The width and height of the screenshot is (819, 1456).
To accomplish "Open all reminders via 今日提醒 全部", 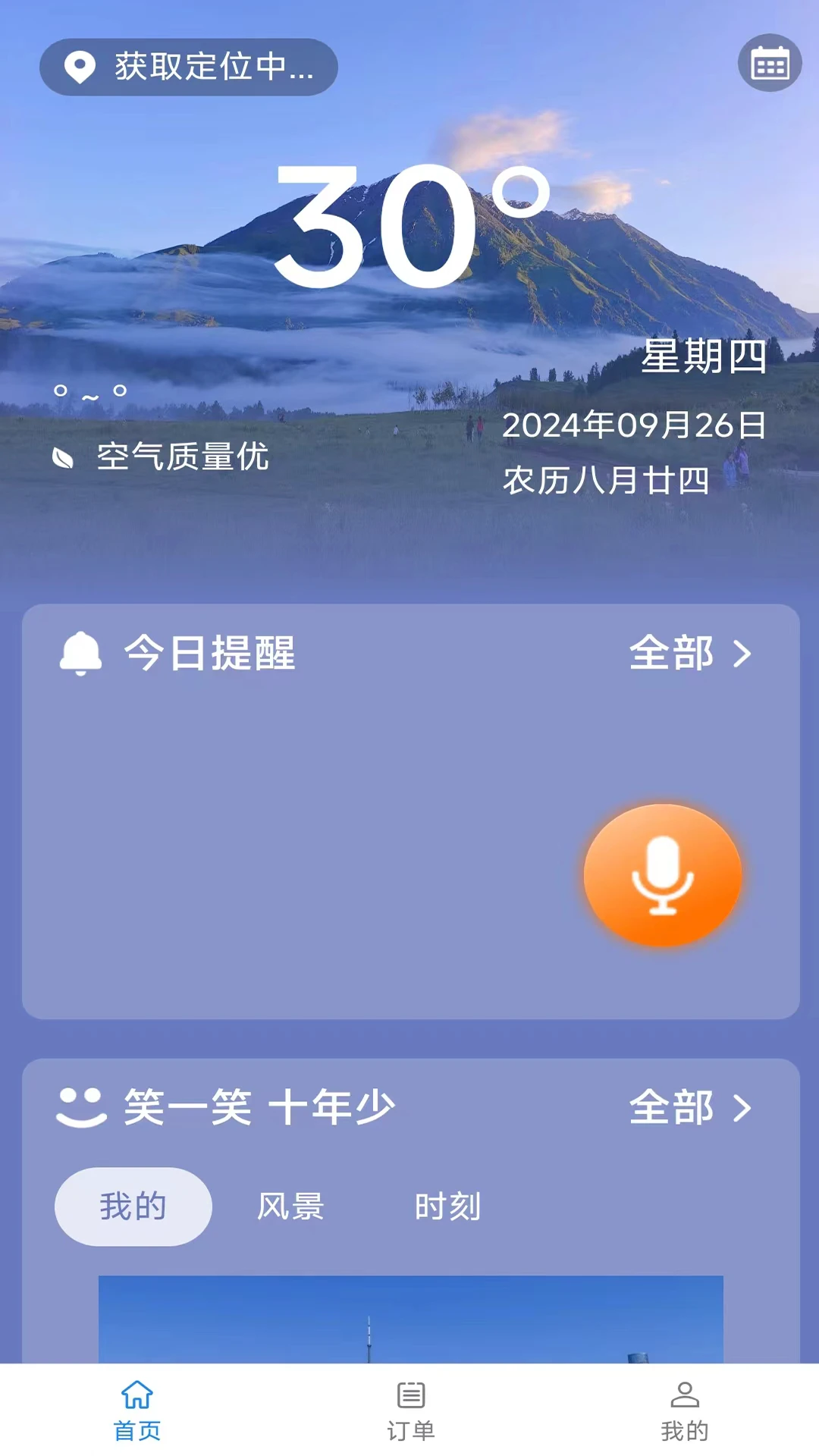I will (x=690, y=653).
